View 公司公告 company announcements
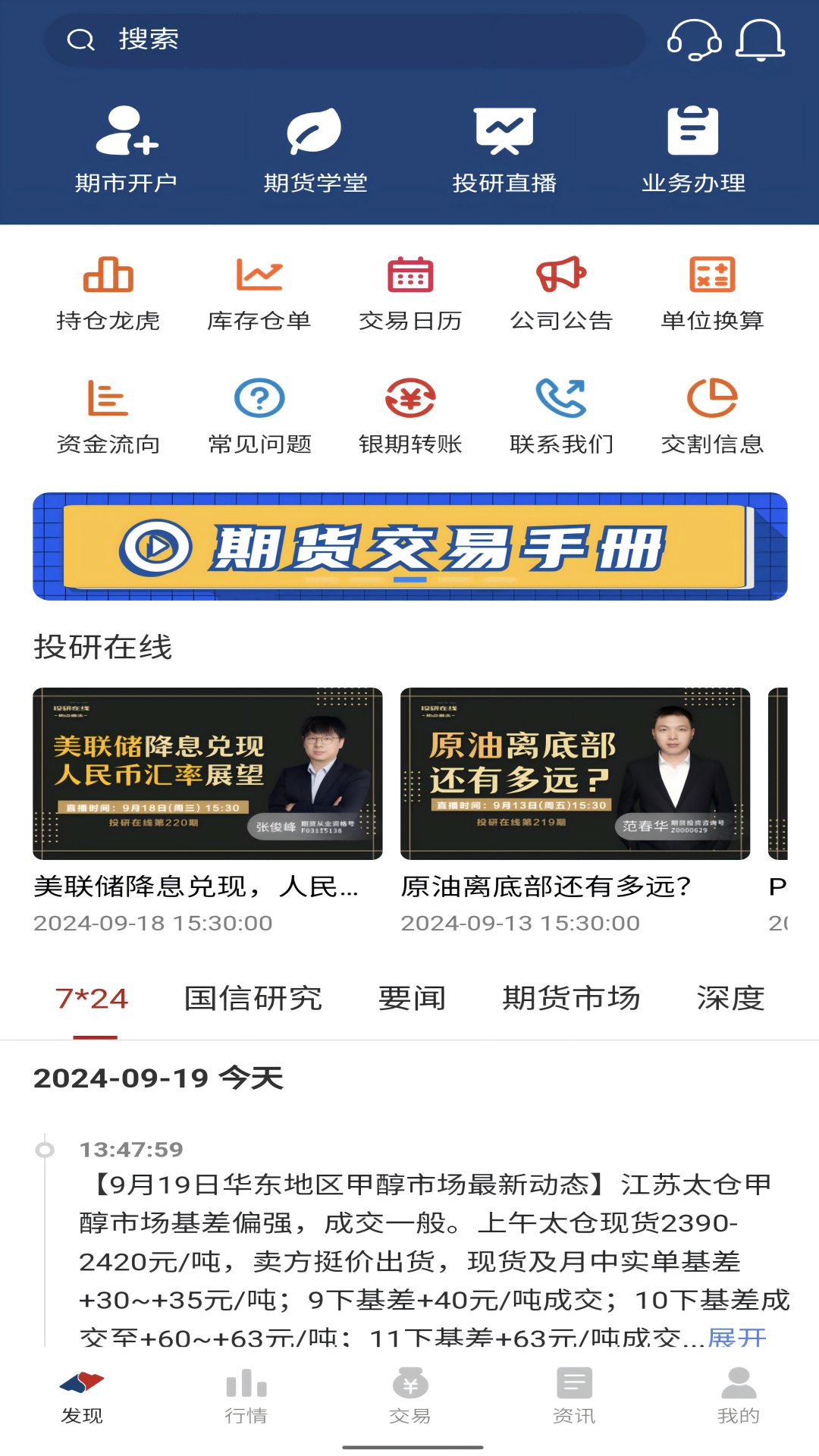Viewport: 819px width, 1456px height. coord(561,292)
